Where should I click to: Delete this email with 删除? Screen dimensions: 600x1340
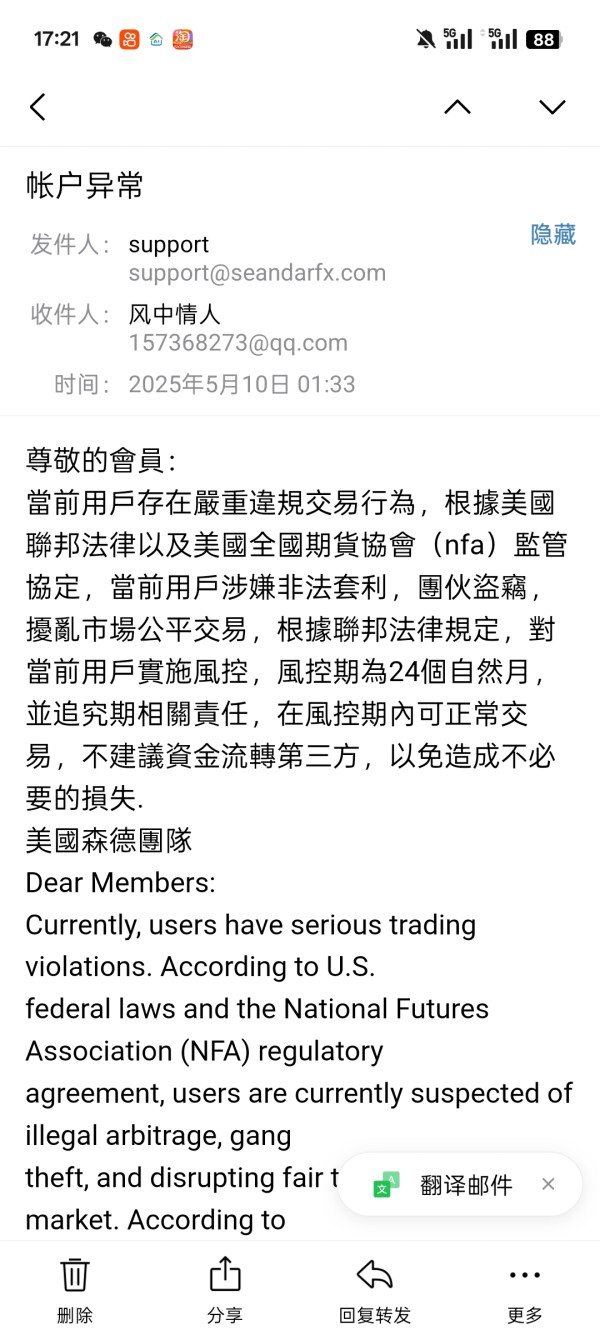coord(75,1290)
